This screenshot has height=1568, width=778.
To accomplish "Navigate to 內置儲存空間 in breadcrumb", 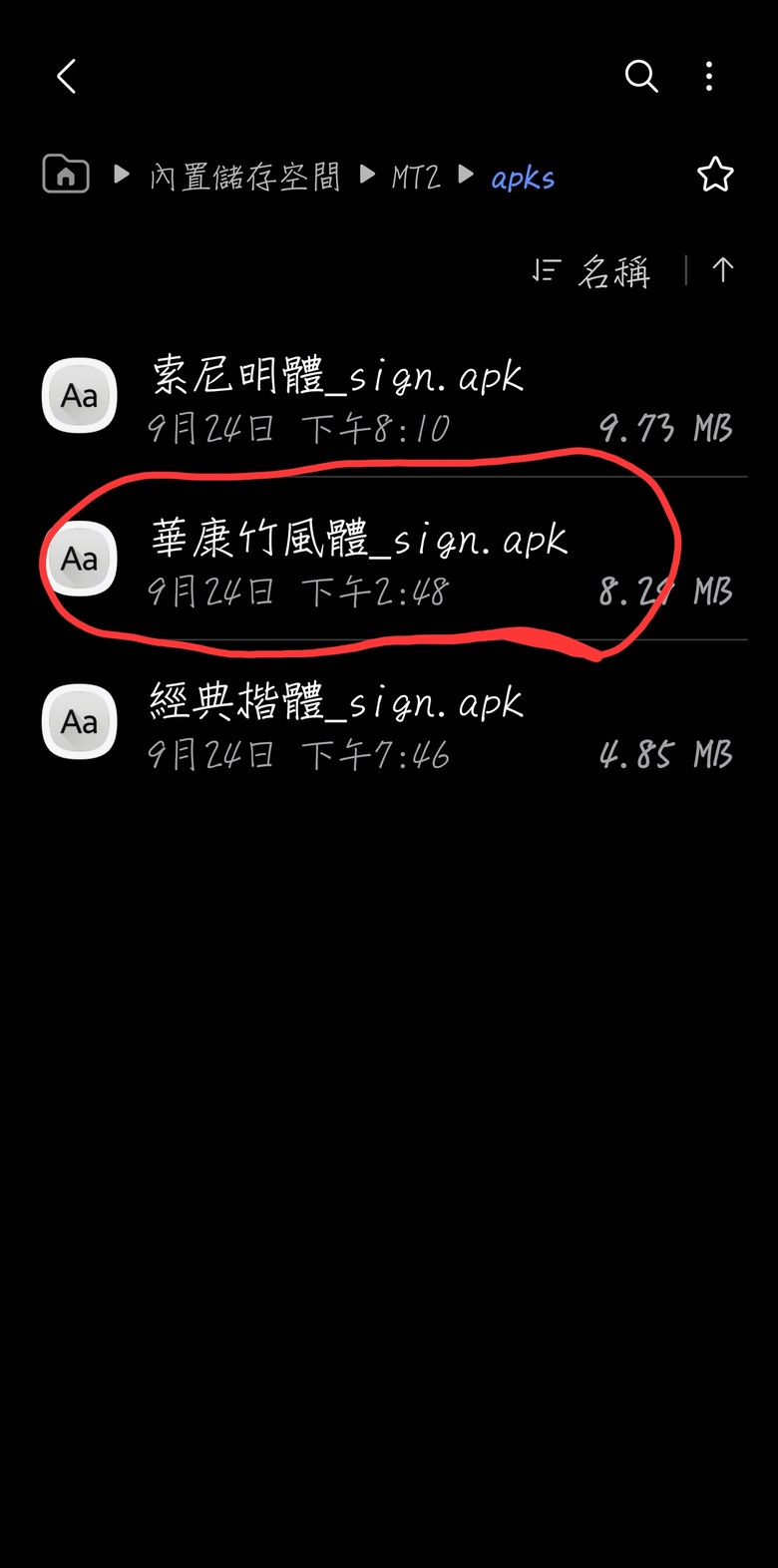I will click(x=245, y=178).
